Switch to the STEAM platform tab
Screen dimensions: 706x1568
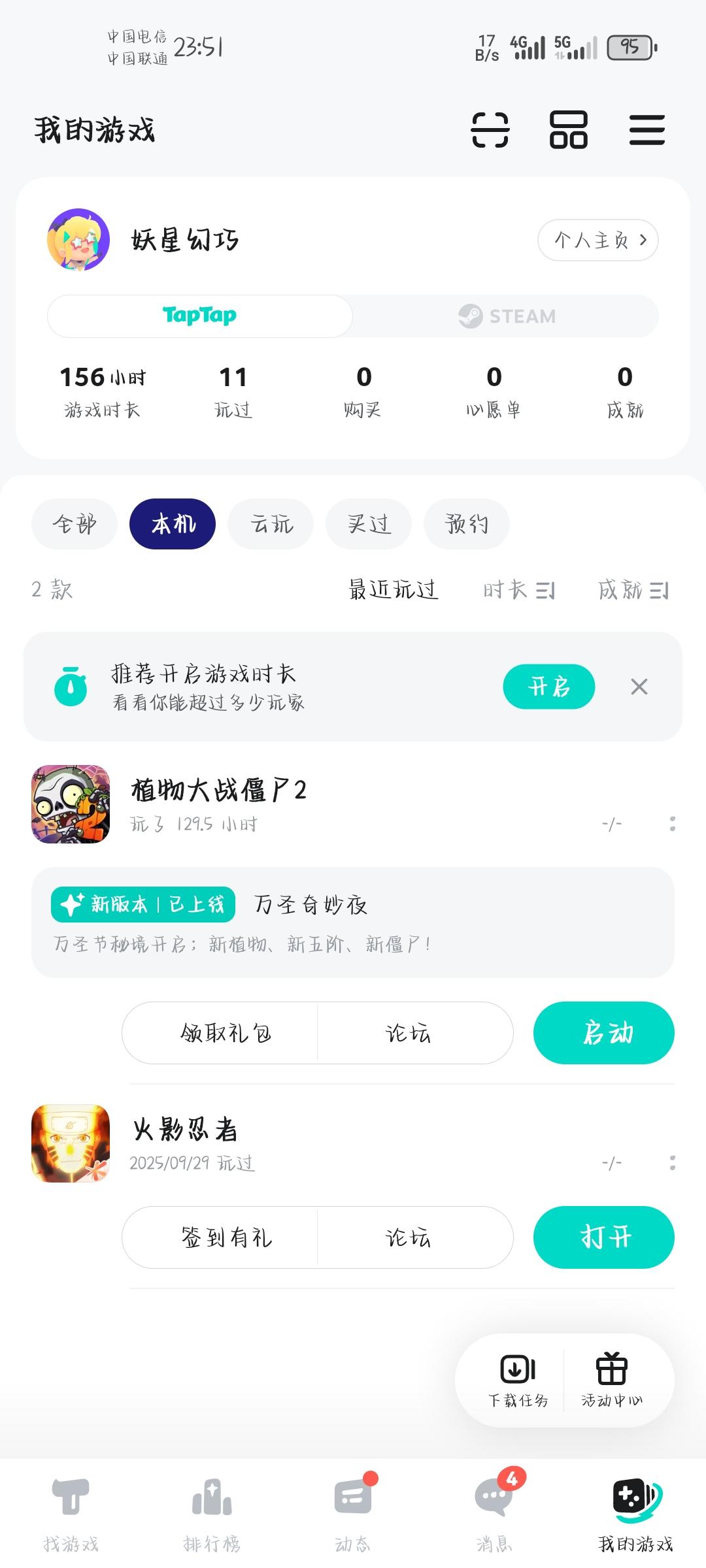pyautogui.click(x=506, y=316)
